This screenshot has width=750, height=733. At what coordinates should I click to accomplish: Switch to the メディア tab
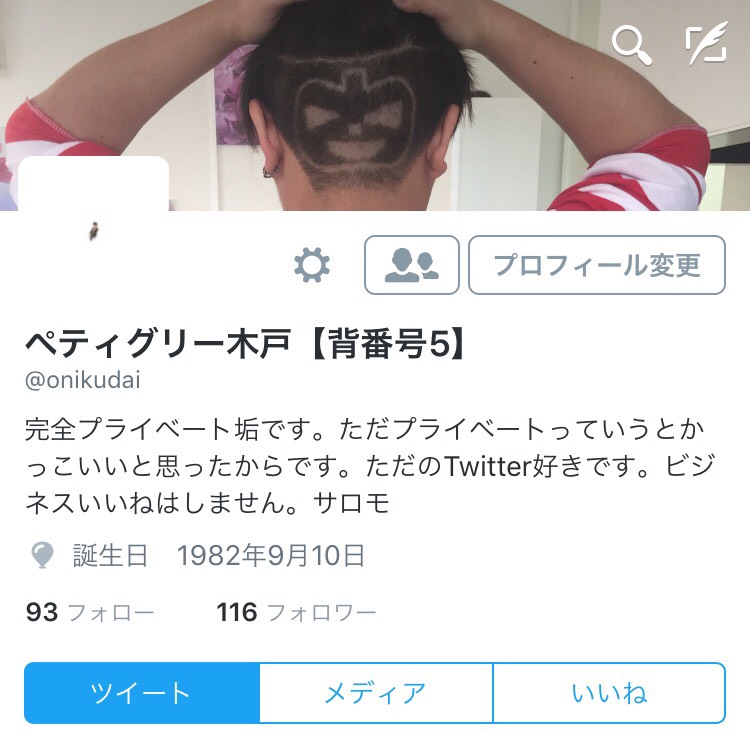376,693
